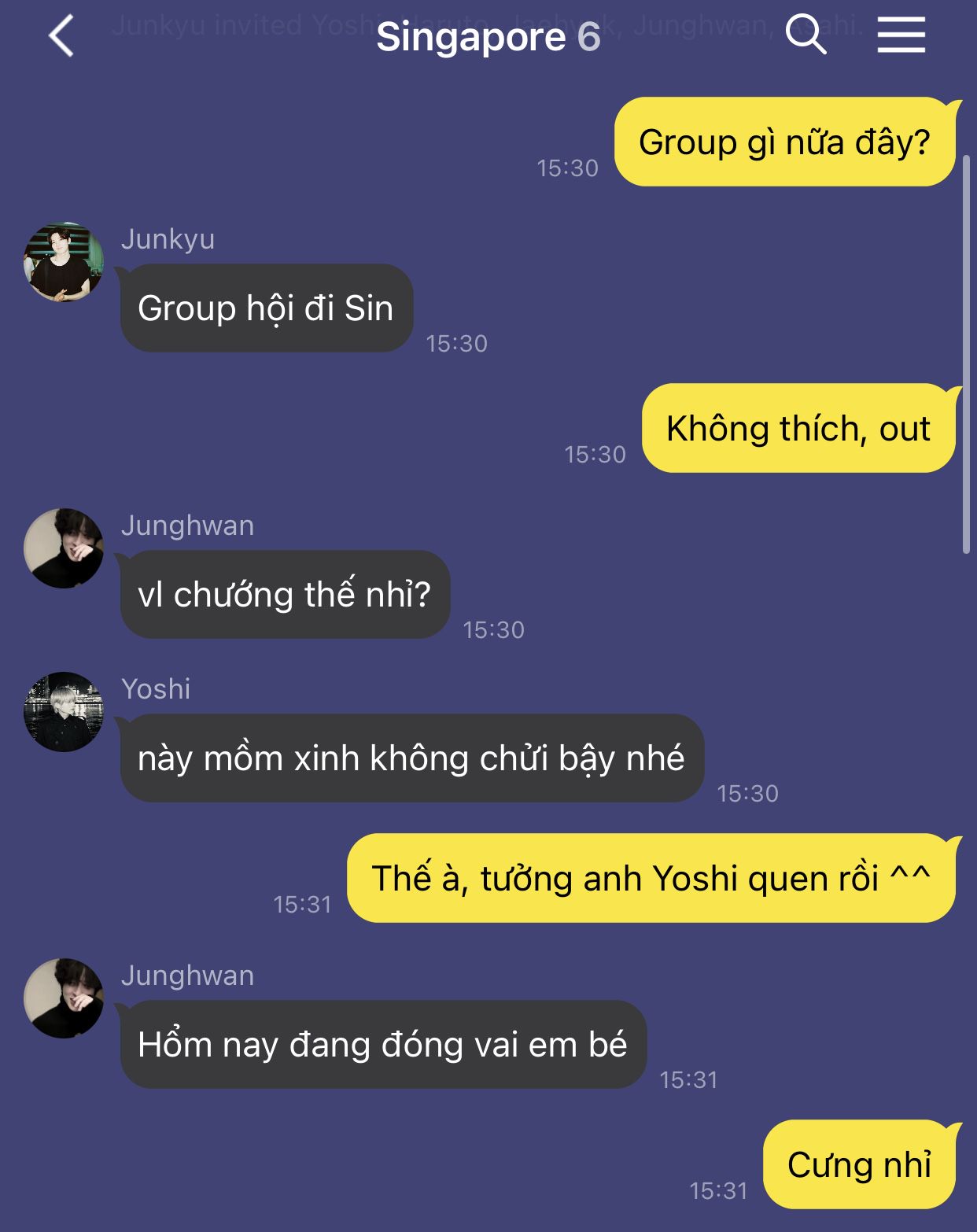Open Yoshi's profile picture
The height and width of the screenshot is (1232, 977).
point(64,712)
